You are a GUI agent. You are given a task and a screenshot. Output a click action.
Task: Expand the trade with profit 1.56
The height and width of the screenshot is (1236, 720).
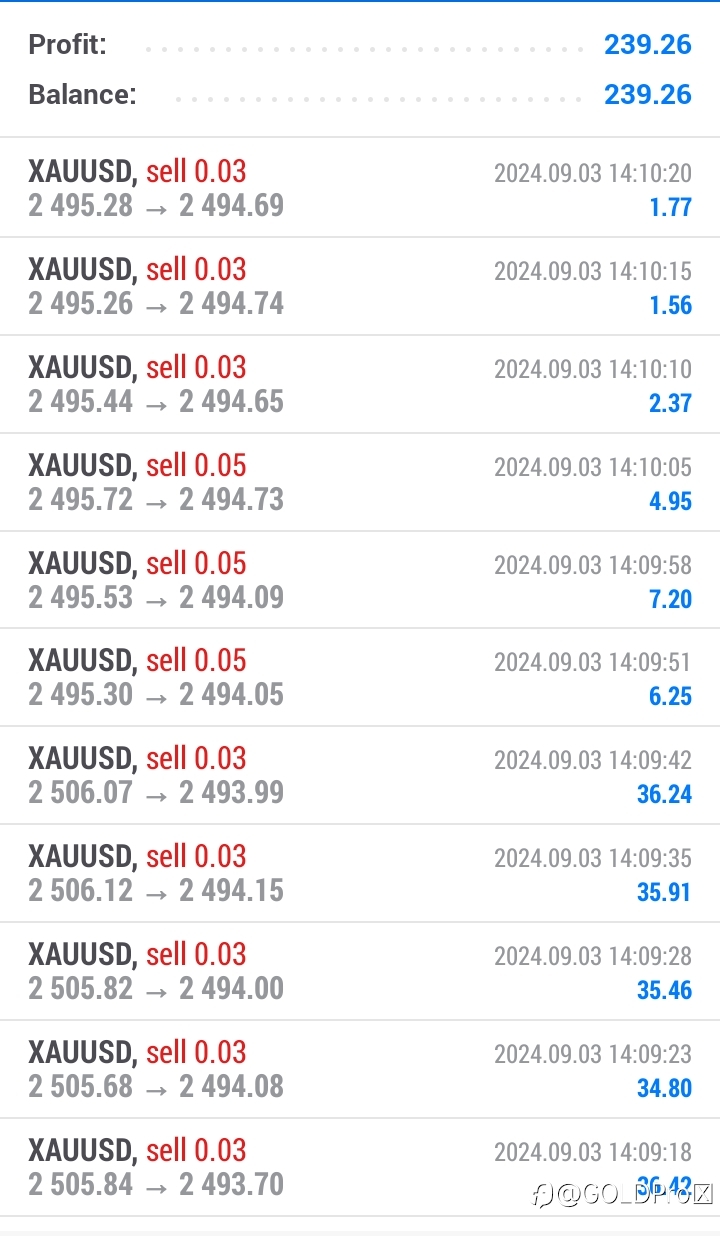(360, 286)
